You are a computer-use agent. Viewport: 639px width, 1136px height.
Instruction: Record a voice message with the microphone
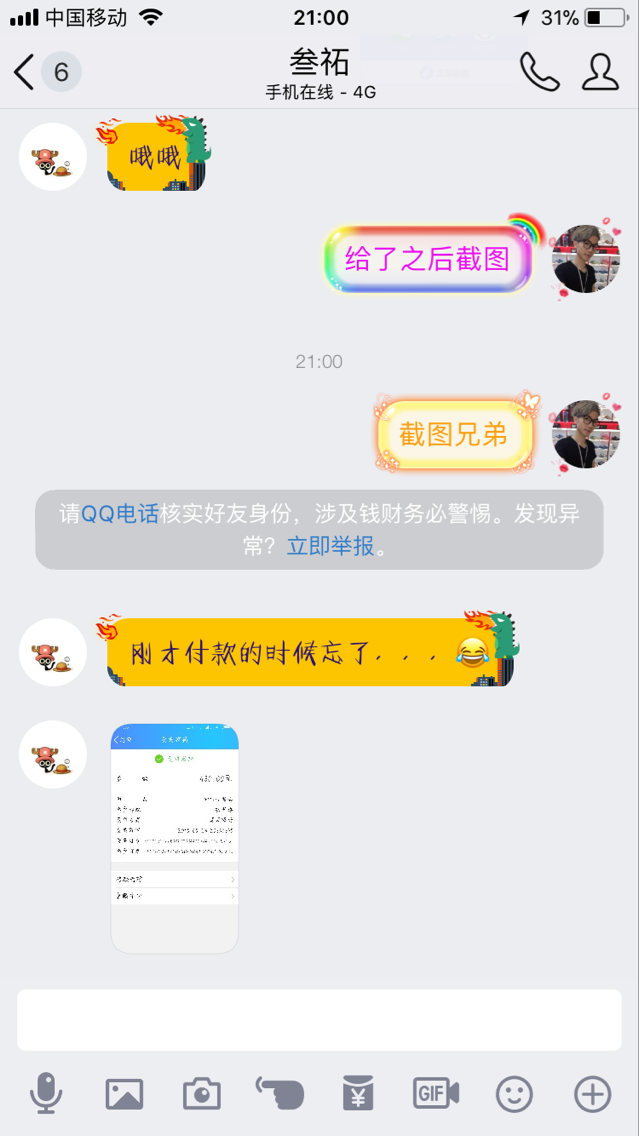tap(45, 1094)
